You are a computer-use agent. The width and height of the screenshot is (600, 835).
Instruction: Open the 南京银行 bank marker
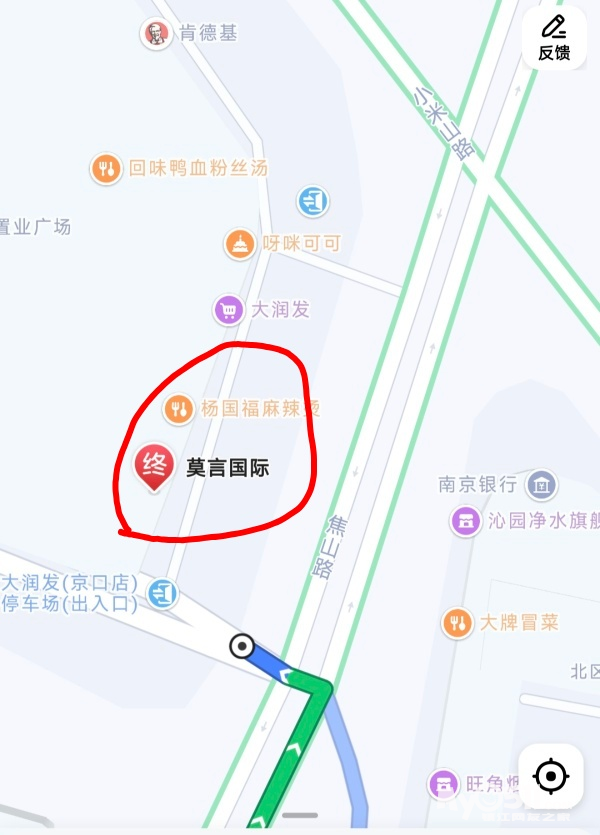(x=541, y=485)
